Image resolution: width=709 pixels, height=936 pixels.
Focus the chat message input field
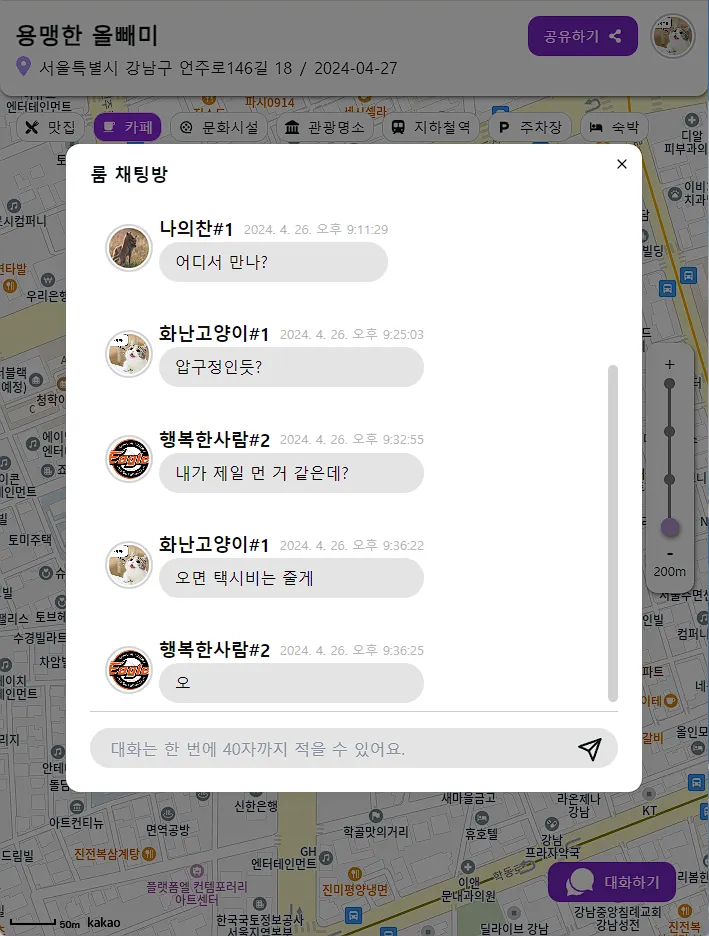click(x=330, y=749)
